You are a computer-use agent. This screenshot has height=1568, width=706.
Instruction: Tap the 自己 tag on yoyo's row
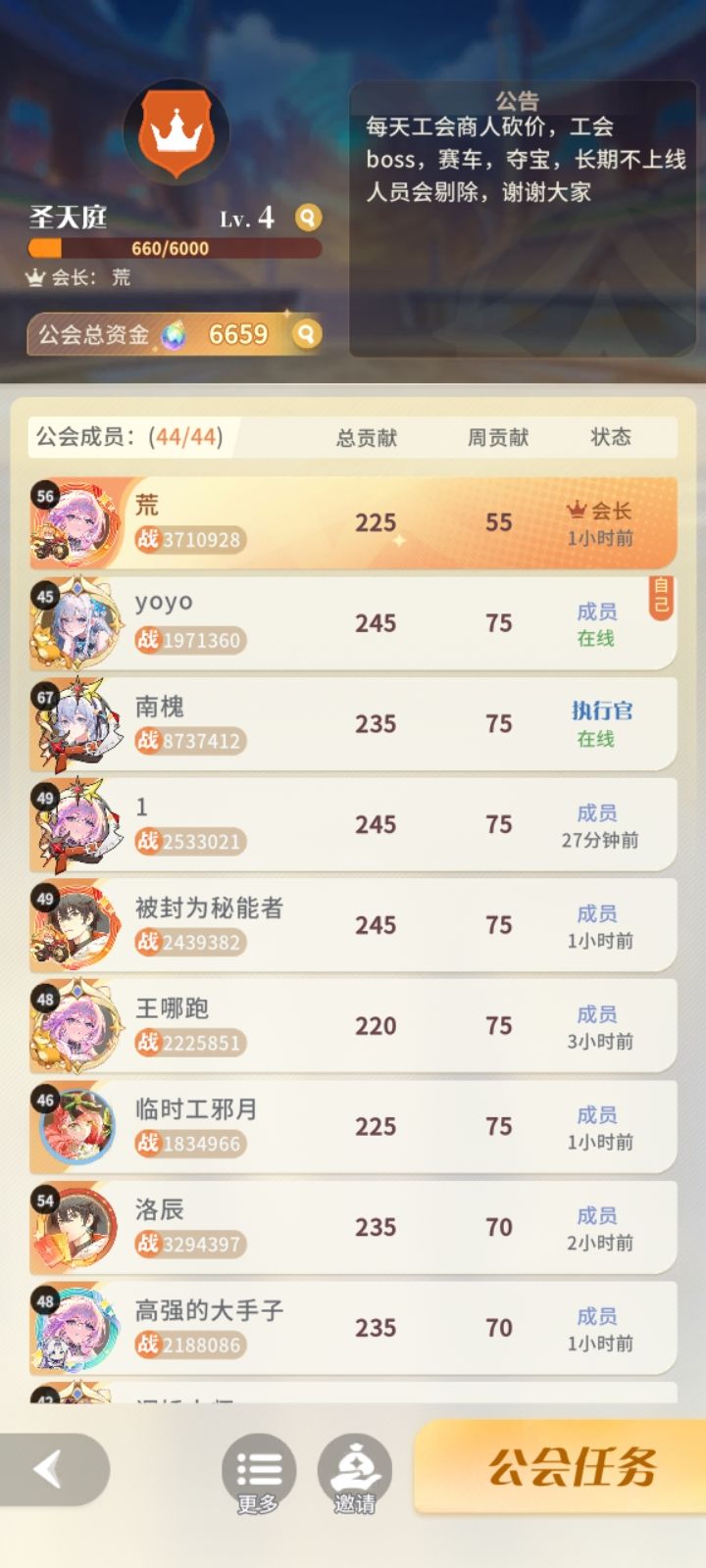[659, 595]
